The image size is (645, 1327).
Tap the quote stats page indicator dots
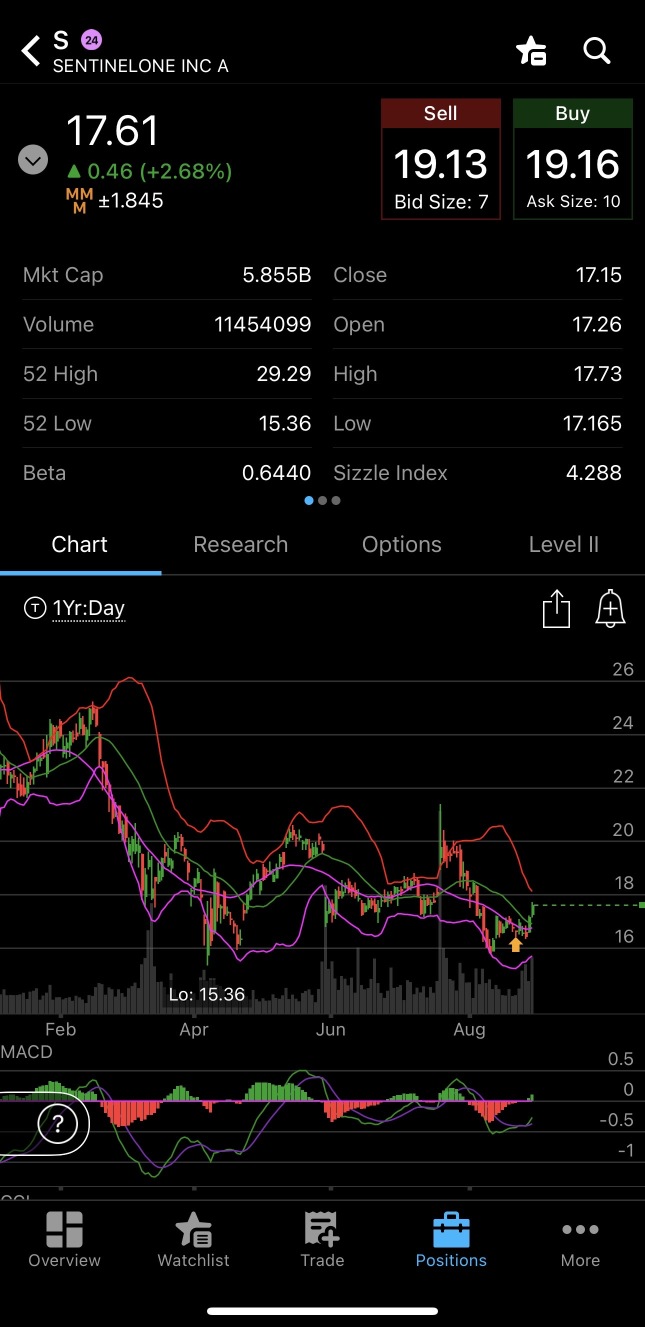point(322,500)
